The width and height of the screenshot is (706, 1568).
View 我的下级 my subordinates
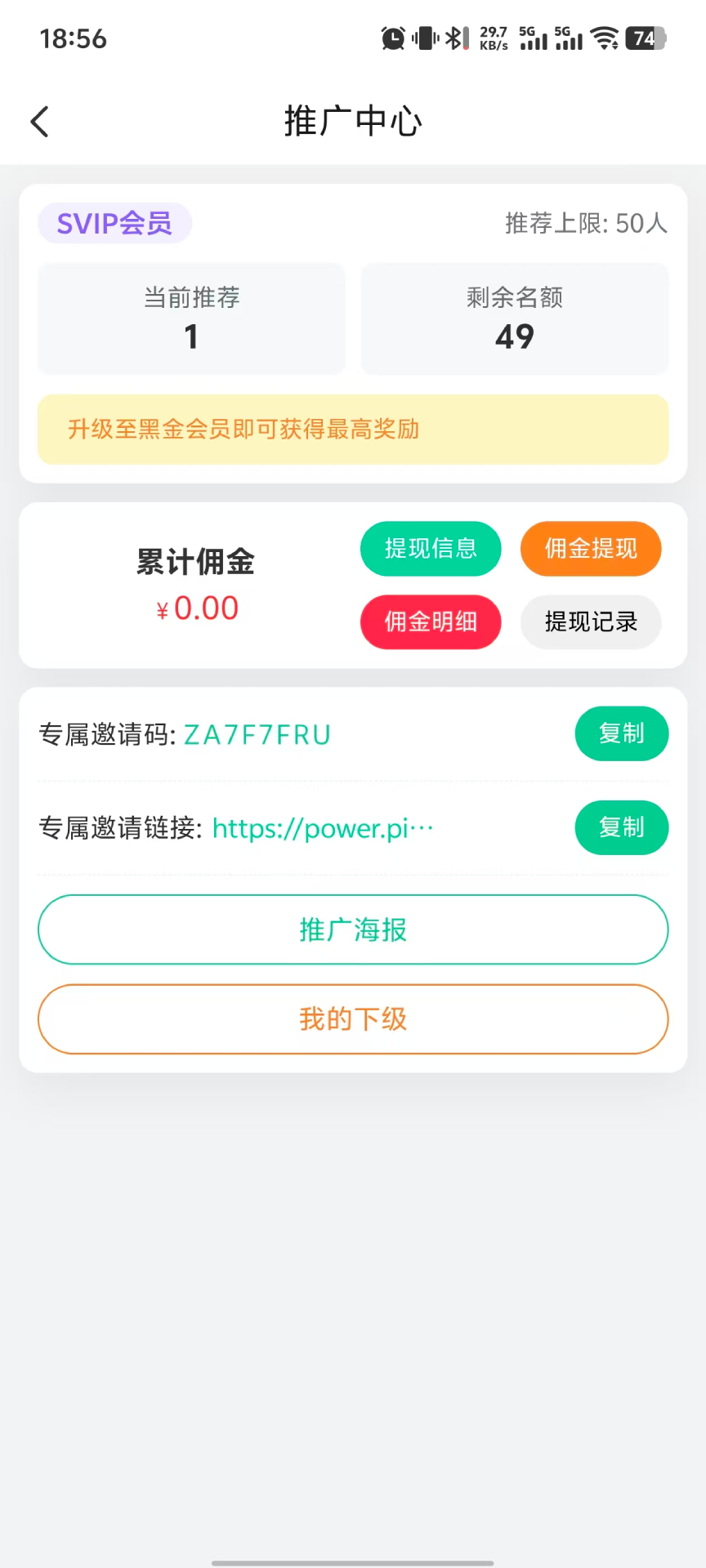[352, 1019]
